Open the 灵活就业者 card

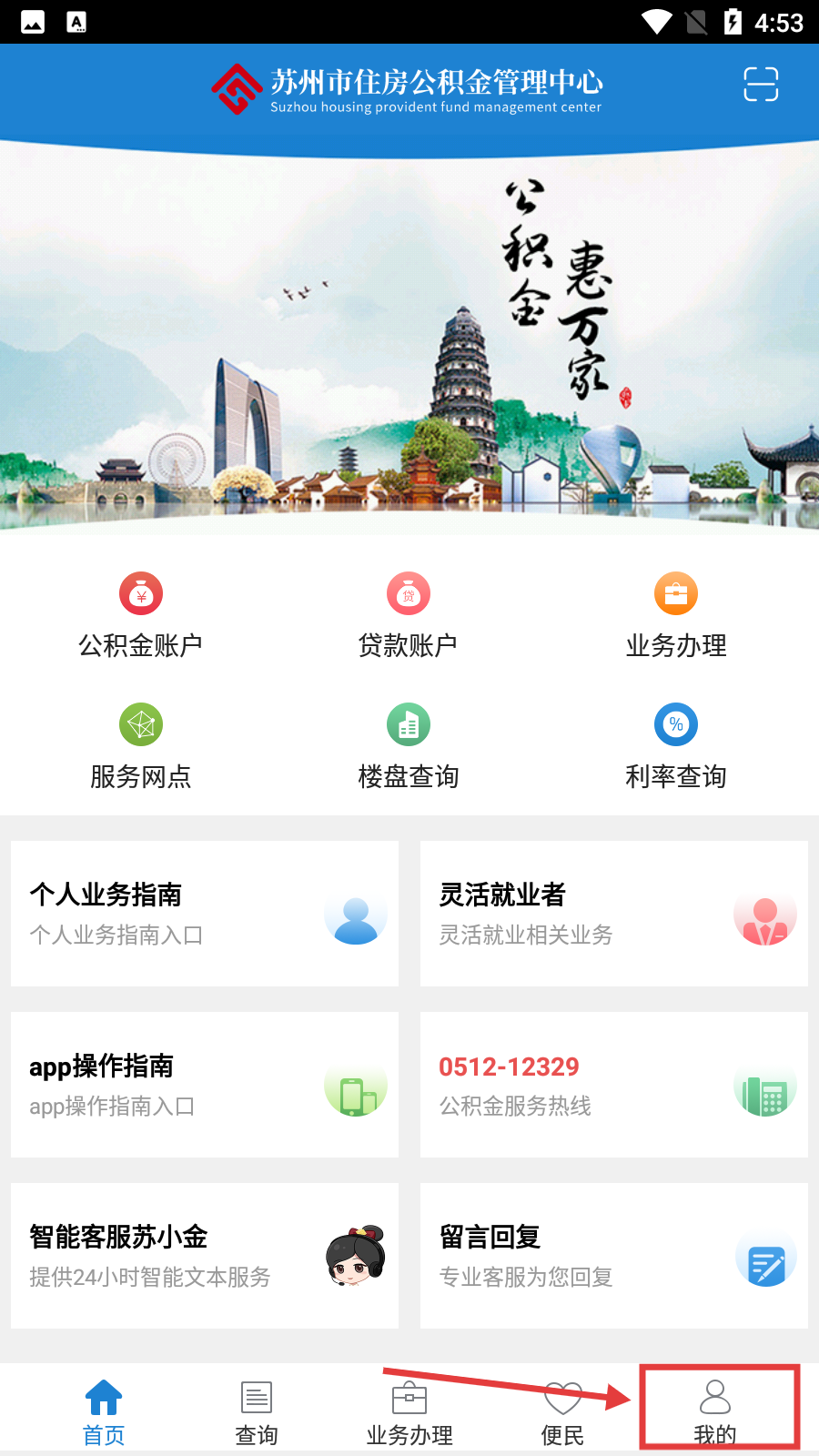click(x=614, y=914)
